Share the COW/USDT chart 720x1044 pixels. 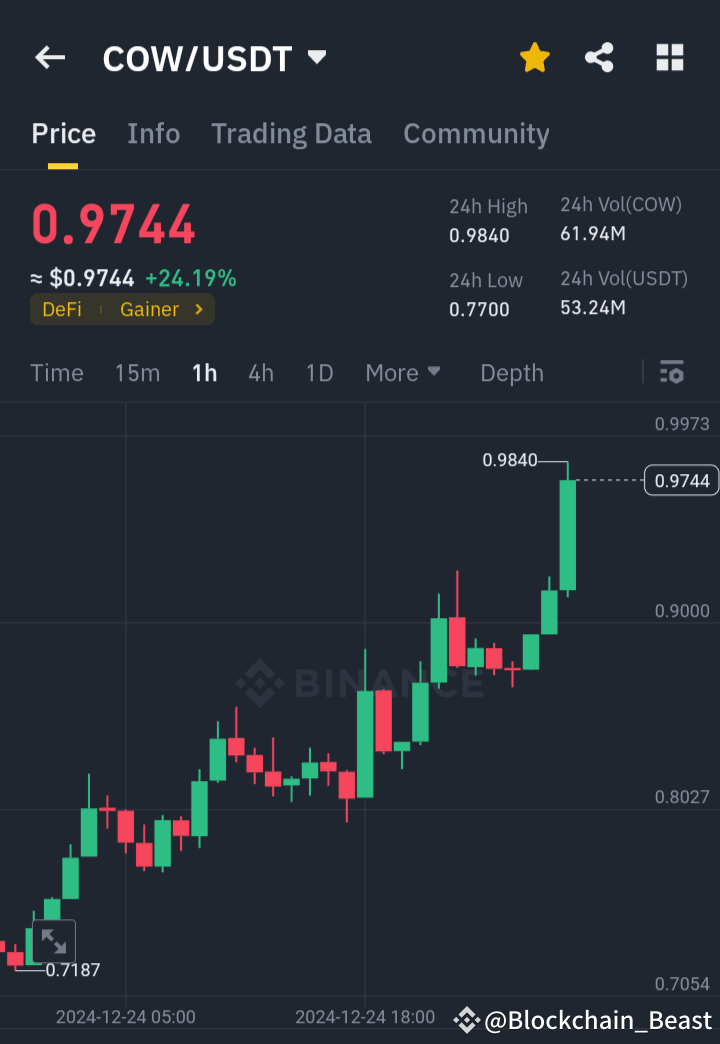pos(599,57)
